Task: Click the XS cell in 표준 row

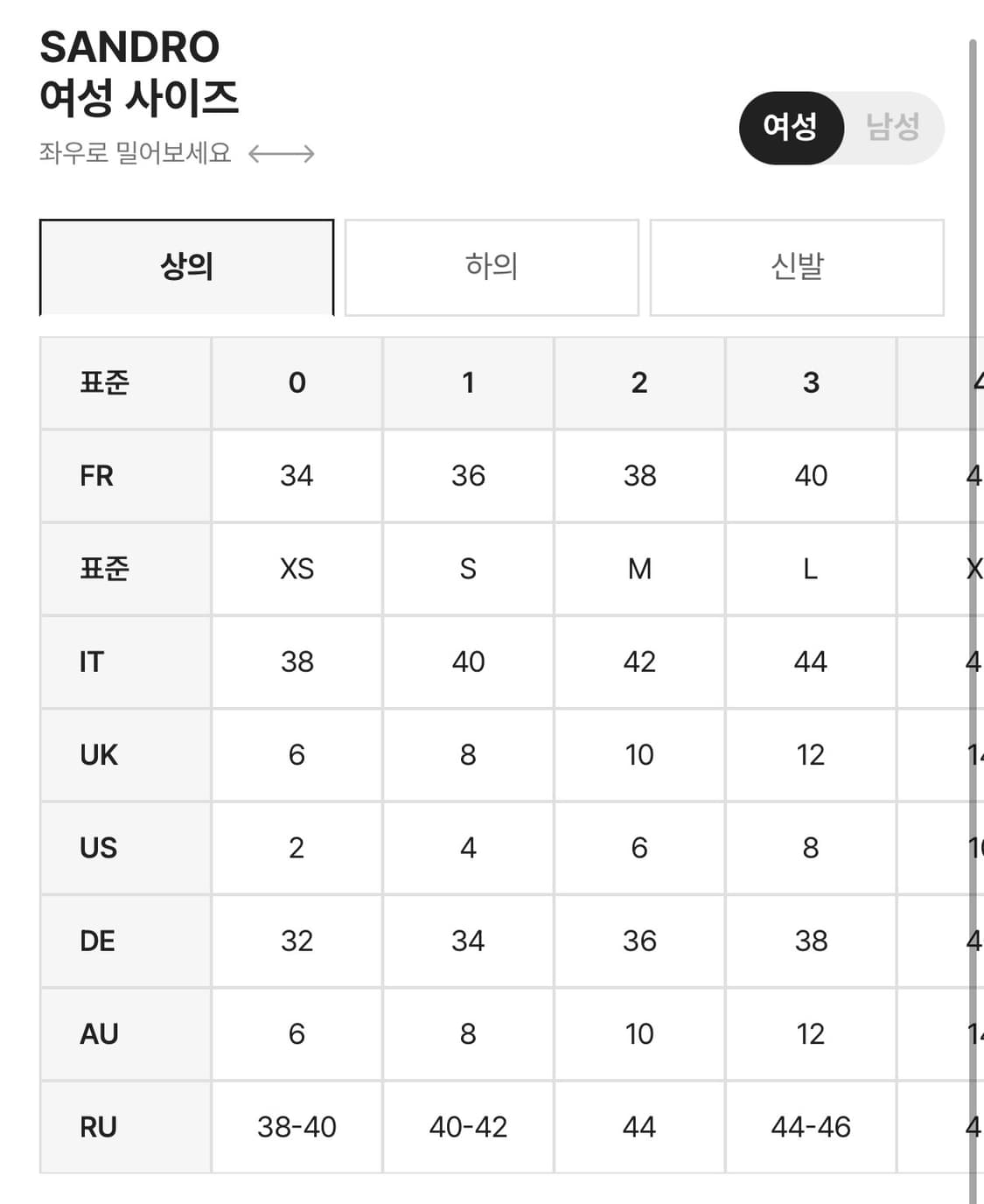Action: (296, 569)
